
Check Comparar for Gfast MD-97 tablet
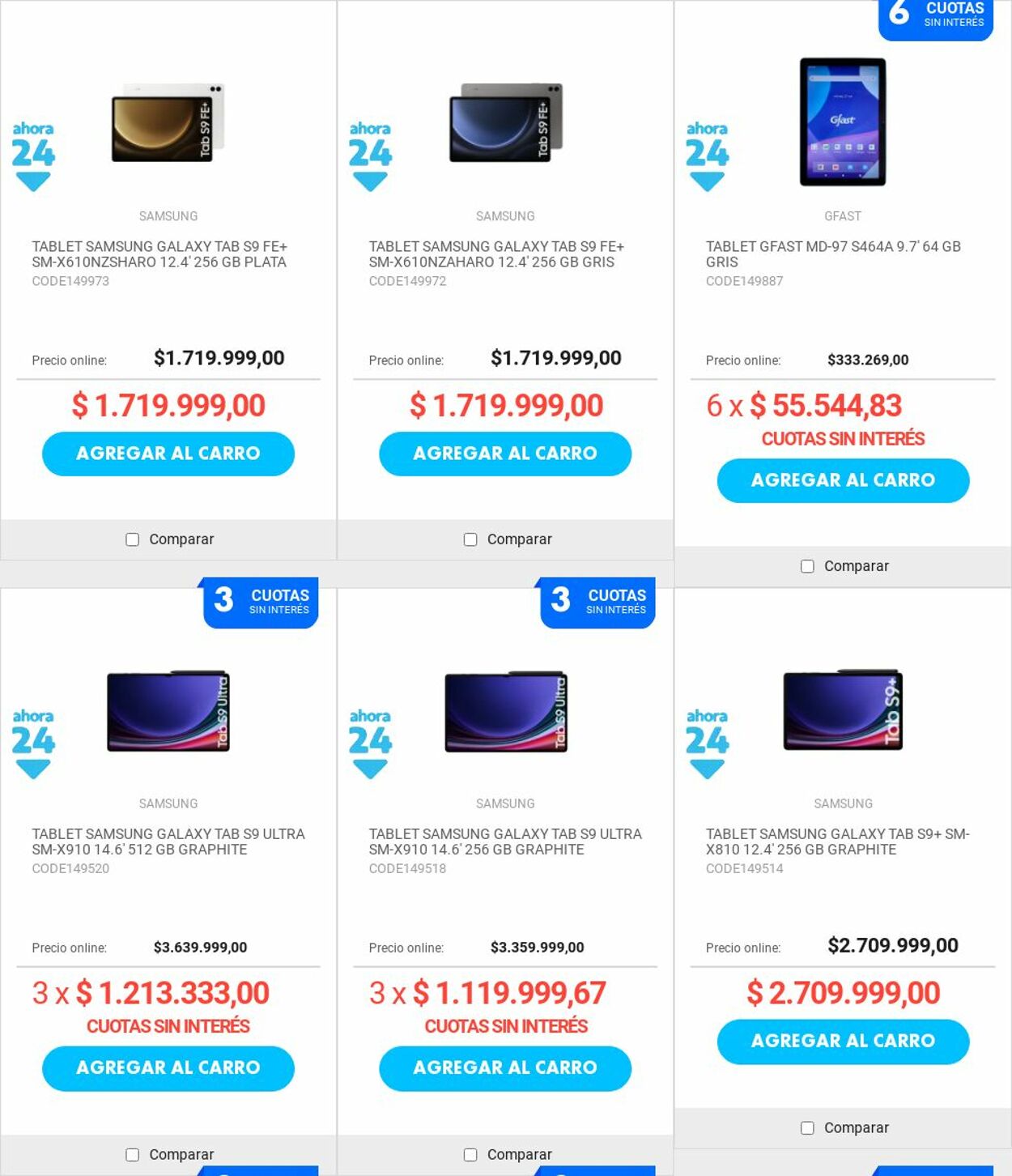[807, 566]
